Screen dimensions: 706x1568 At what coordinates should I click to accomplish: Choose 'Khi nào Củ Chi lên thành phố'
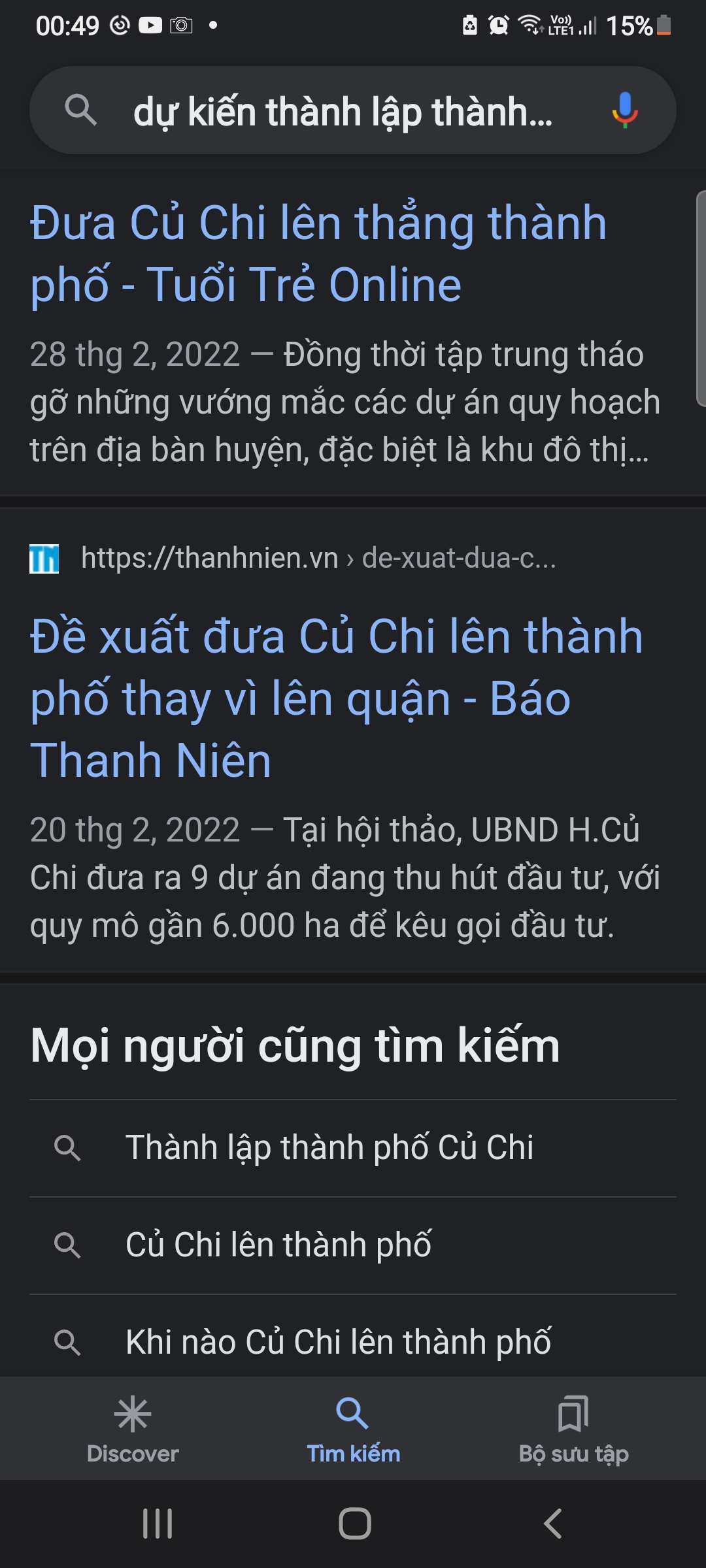[338, 1342]
